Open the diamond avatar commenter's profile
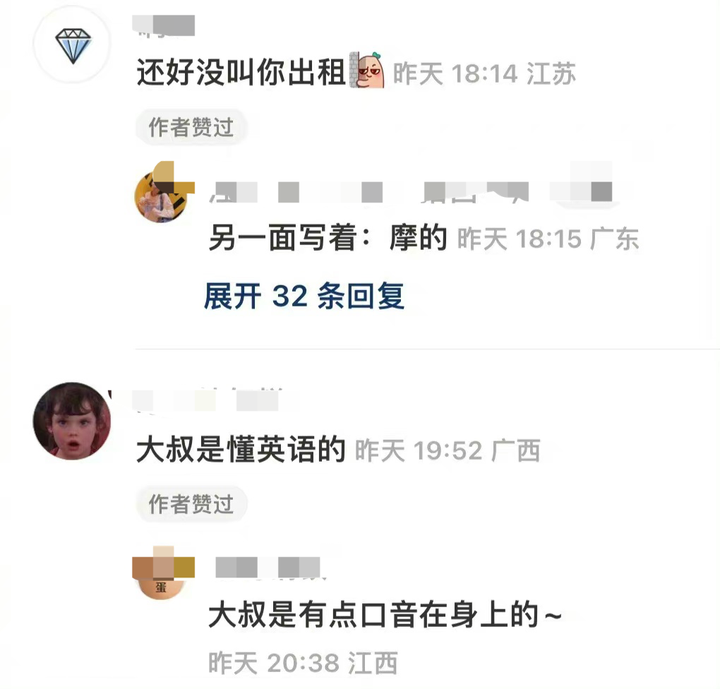Viewport: 720px width, 689px height. pos(73,45)
